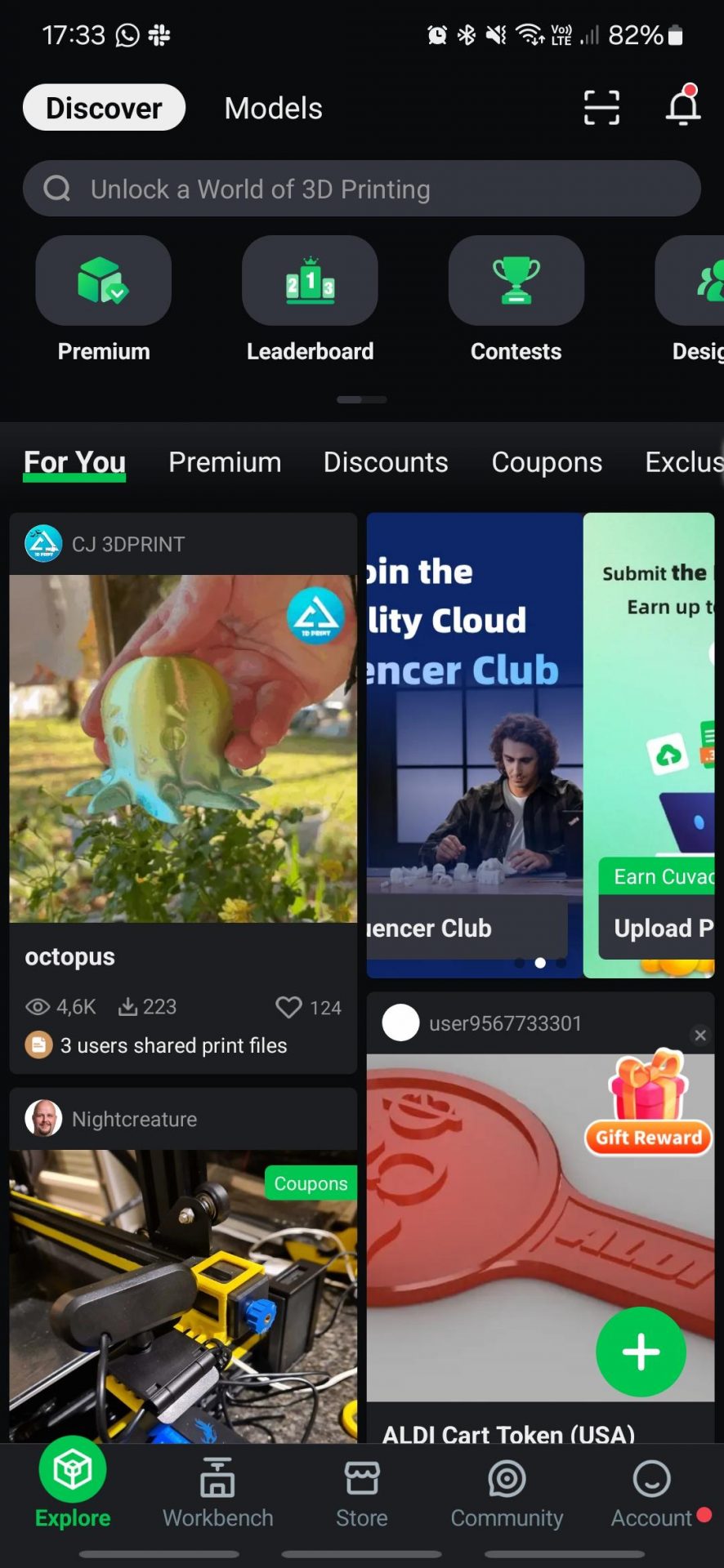Go to the Workbench tab

(217, 1494)
